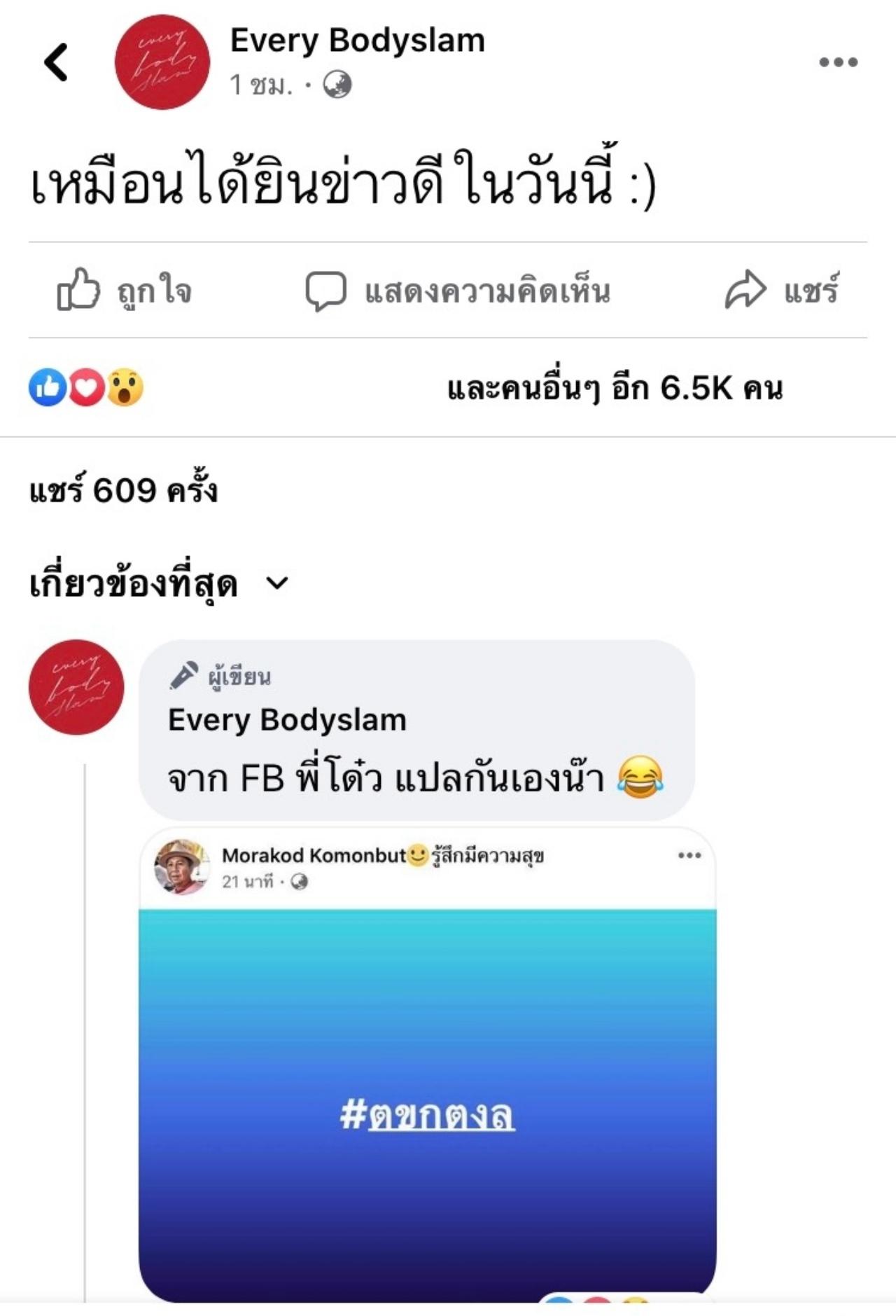
Task: Share the post using แชร์ button
Action: pos(781,291)
